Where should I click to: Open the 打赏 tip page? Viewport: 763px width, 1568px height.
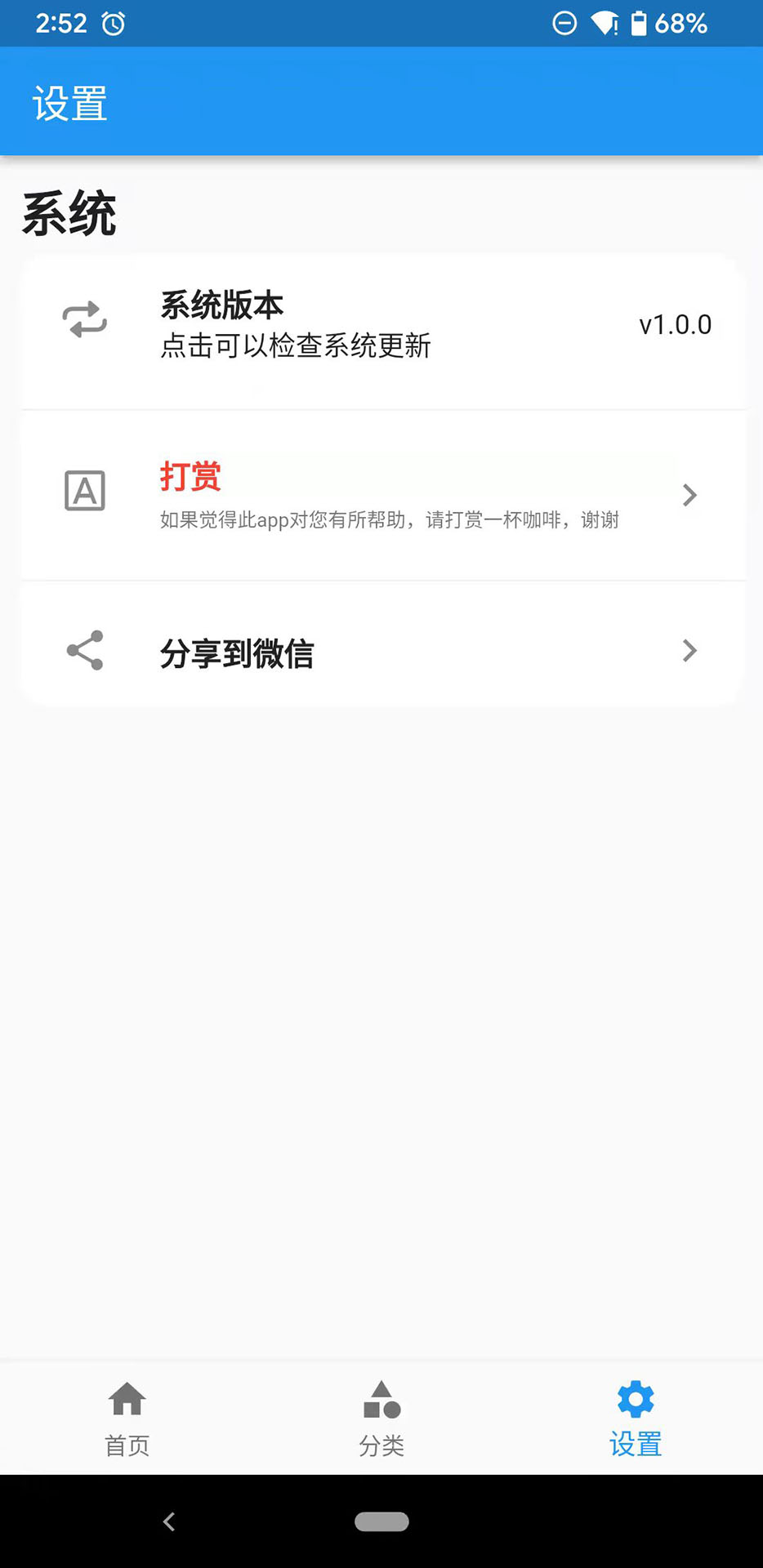coord(382,495)
